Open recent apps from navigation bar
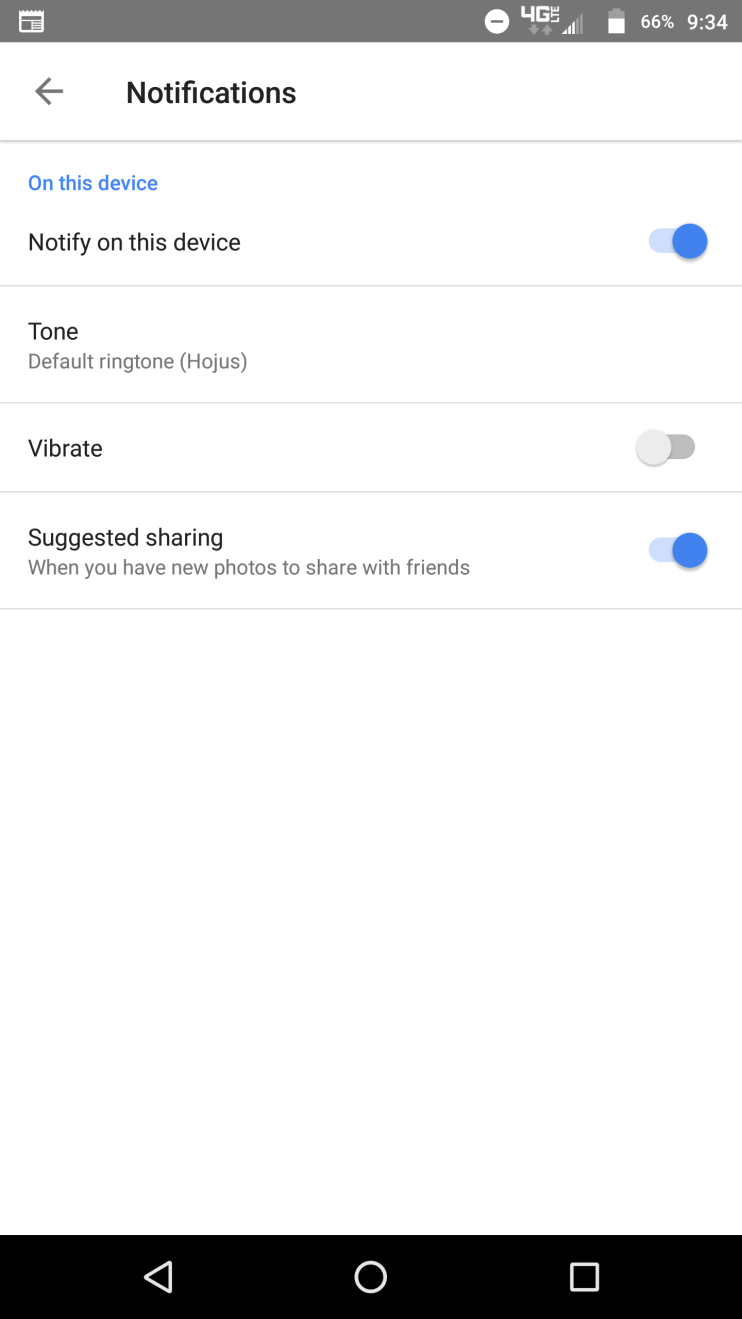The height and width of the screenshot is (1319, 742). pos(584,1277)
